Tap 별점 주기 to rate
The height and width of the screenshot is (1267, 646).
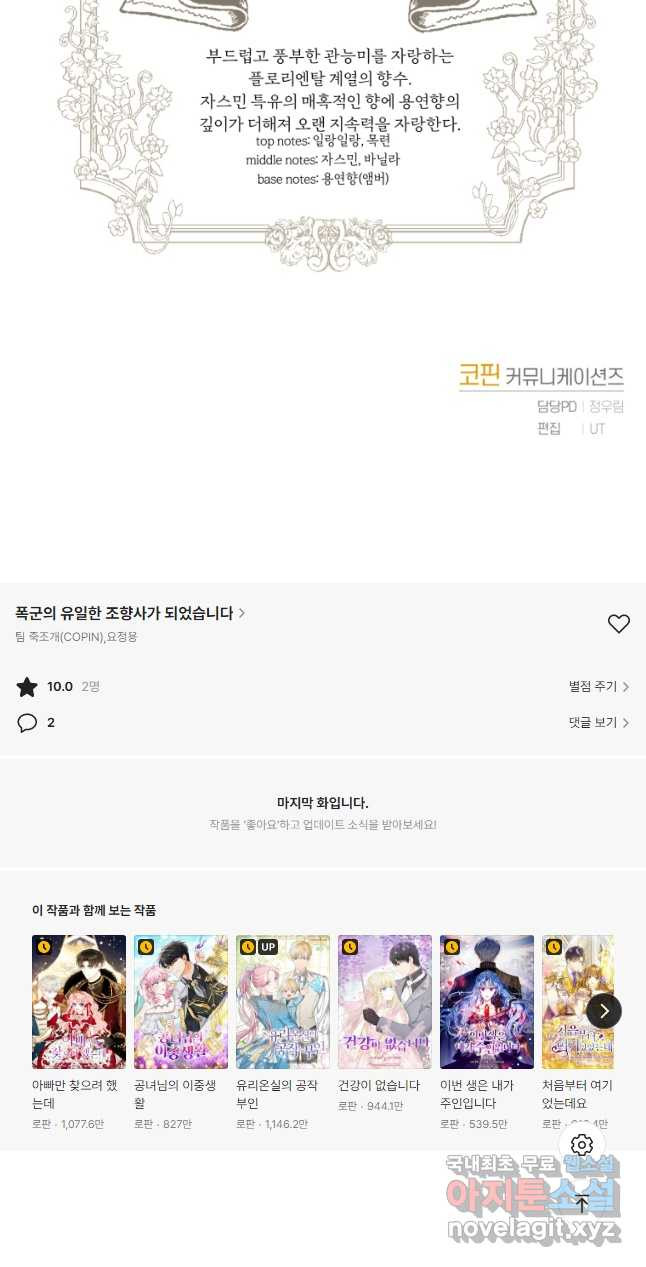tap(598, 687)
